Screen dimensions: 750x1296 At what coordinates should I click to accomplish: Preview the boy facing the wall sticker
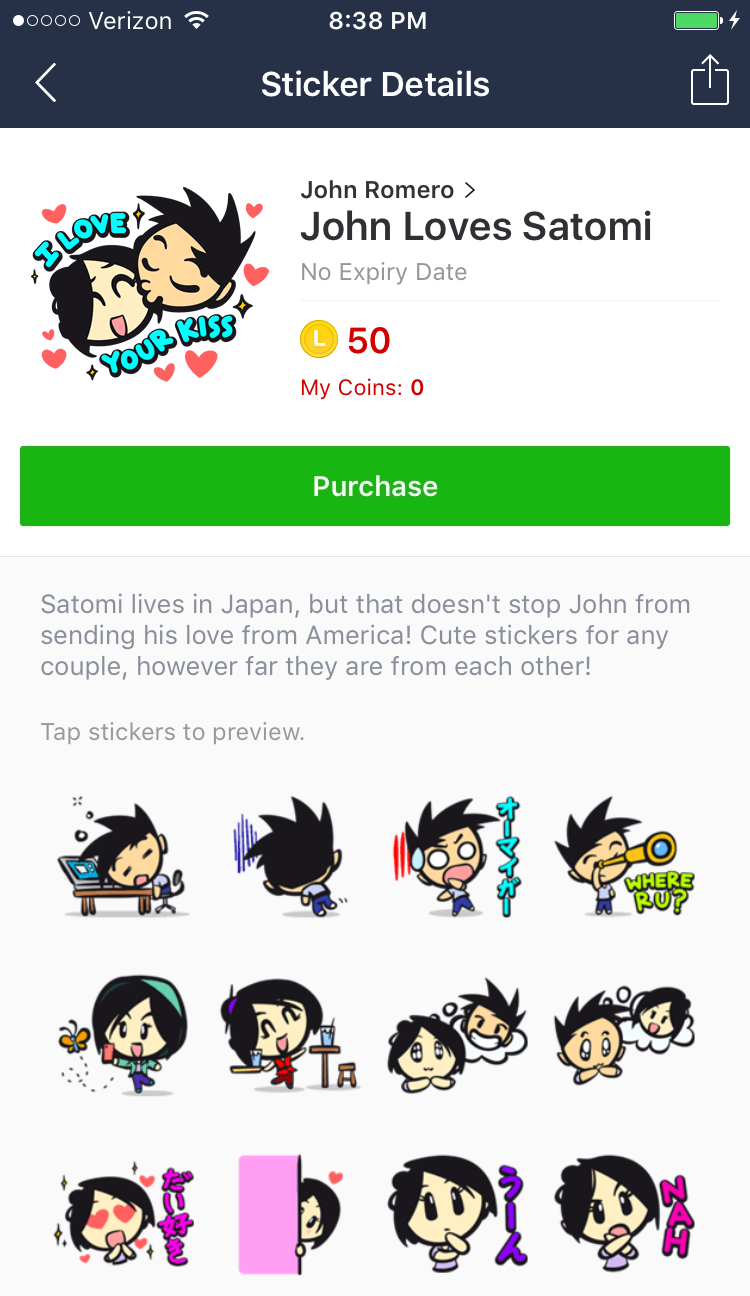click(x=291, y=858)
